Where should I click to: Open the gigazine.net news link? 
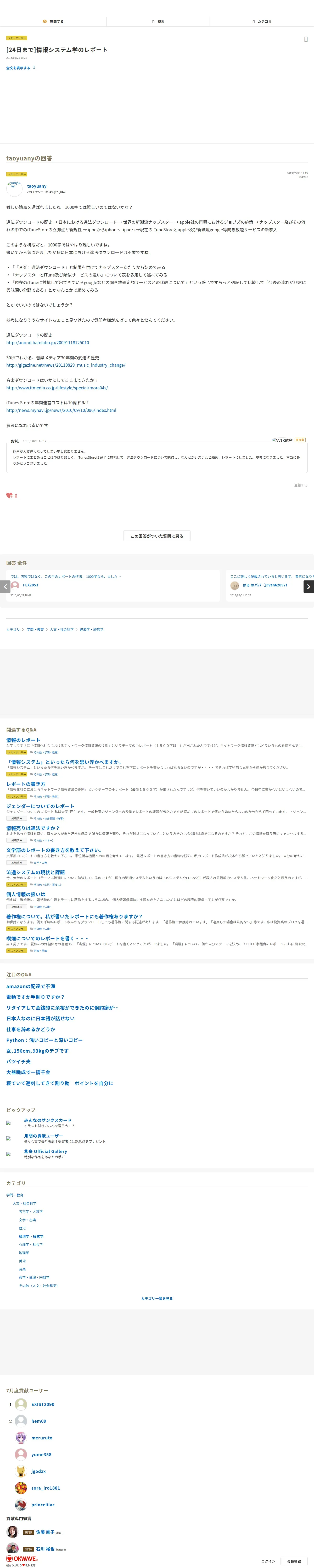[x=66, y=365]
